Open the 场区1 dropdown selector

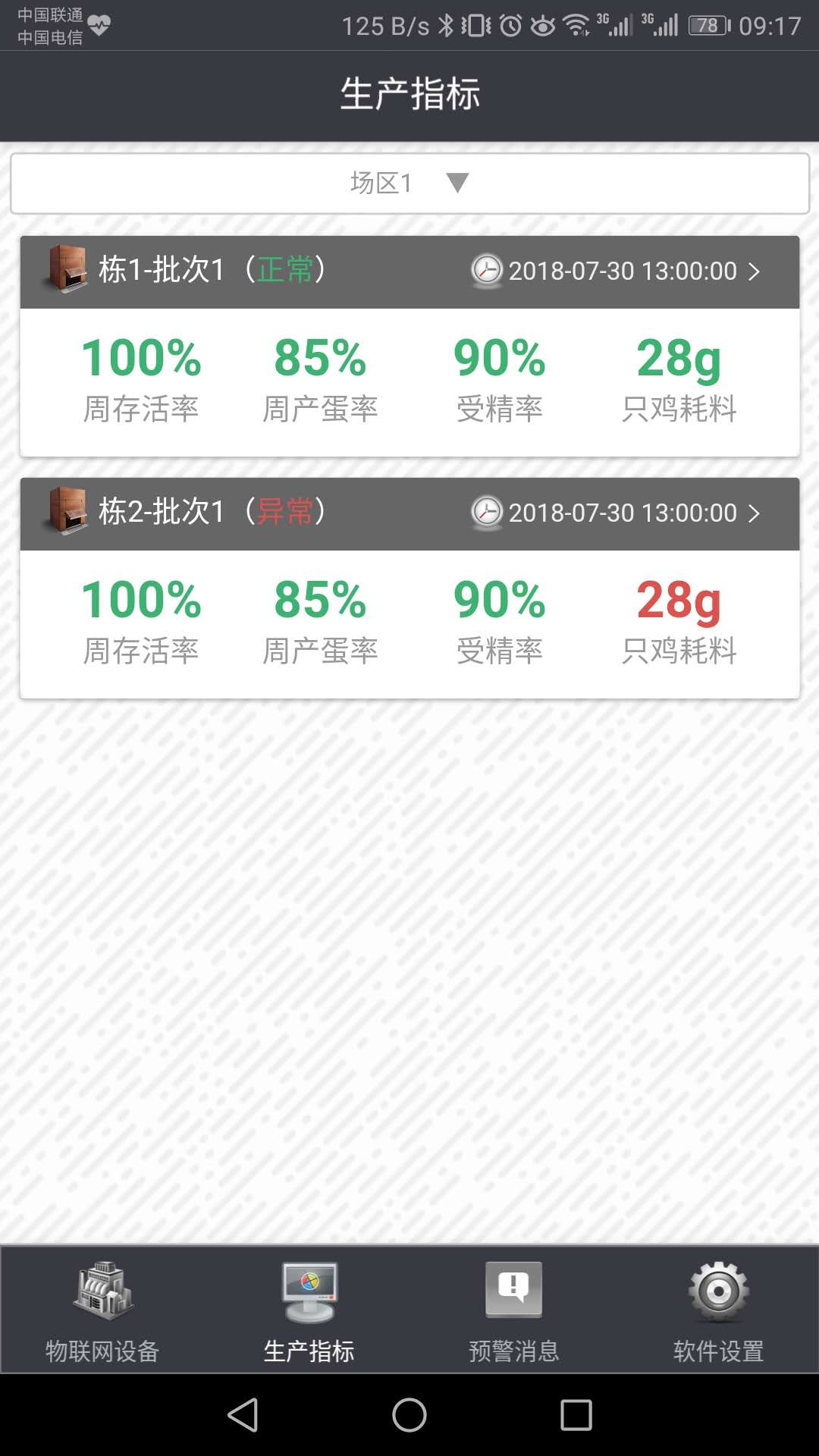(409, 184)
